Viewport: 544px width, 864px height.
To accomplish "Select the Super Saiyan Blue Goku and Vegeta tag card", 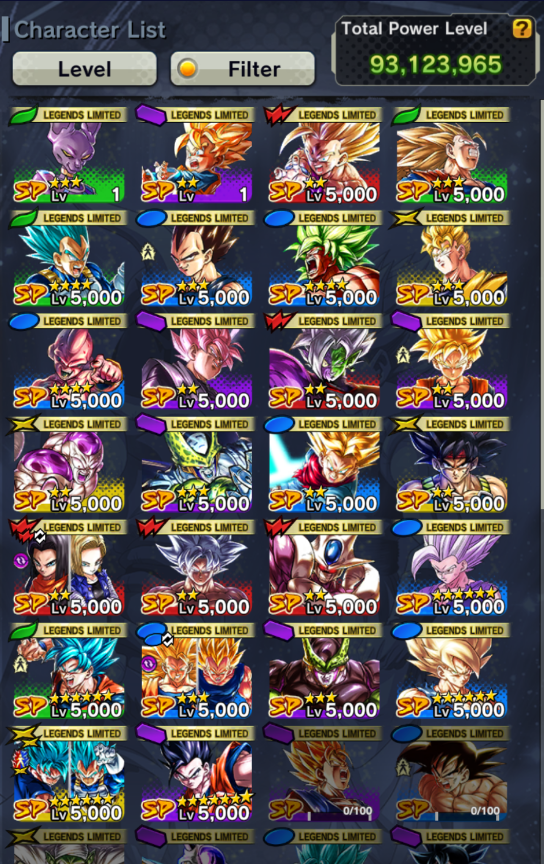I will coord(69,774).
